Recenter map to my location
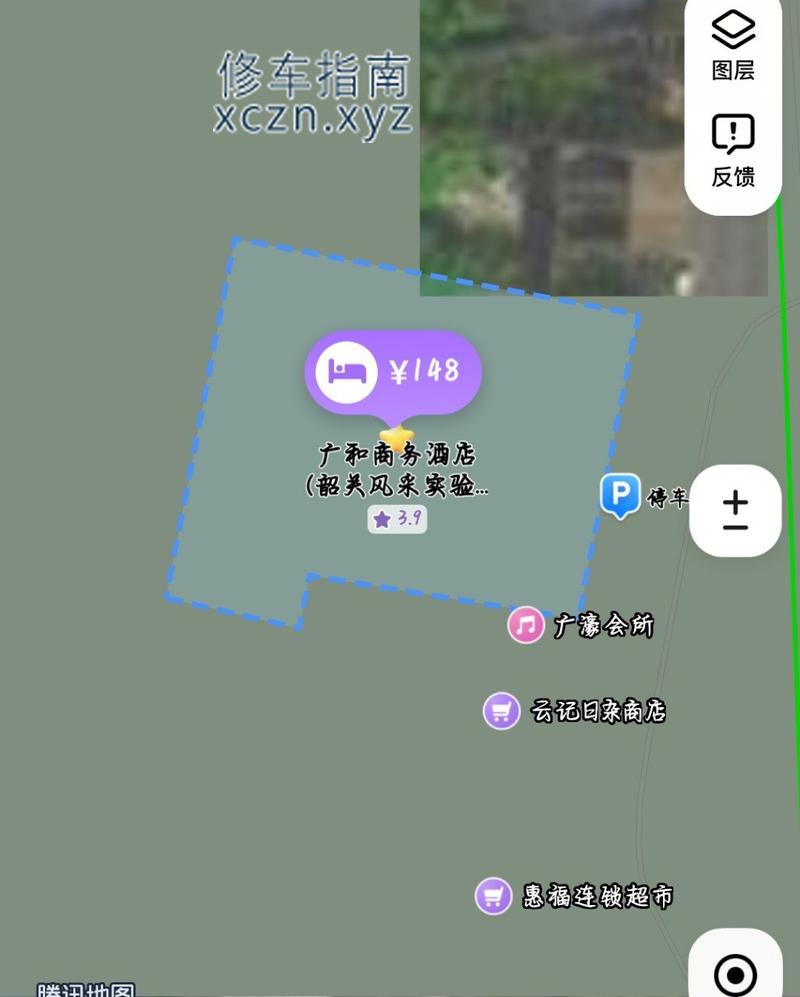Image resolution: width=800 pixels, height=997 pixels. (x=736, y=972)
